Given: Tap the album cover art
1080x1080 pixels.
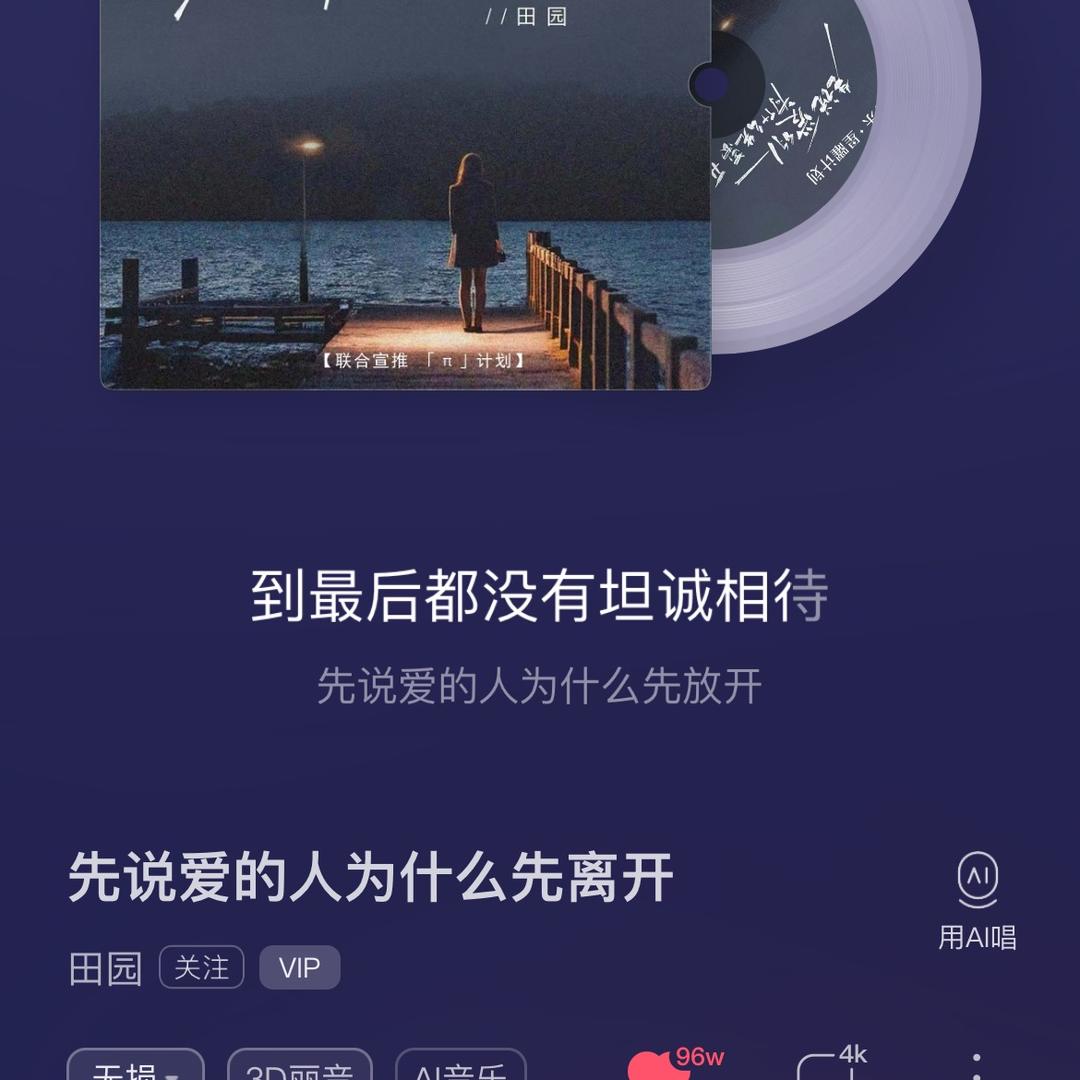Looking at the screenshot, I should 405,200.
